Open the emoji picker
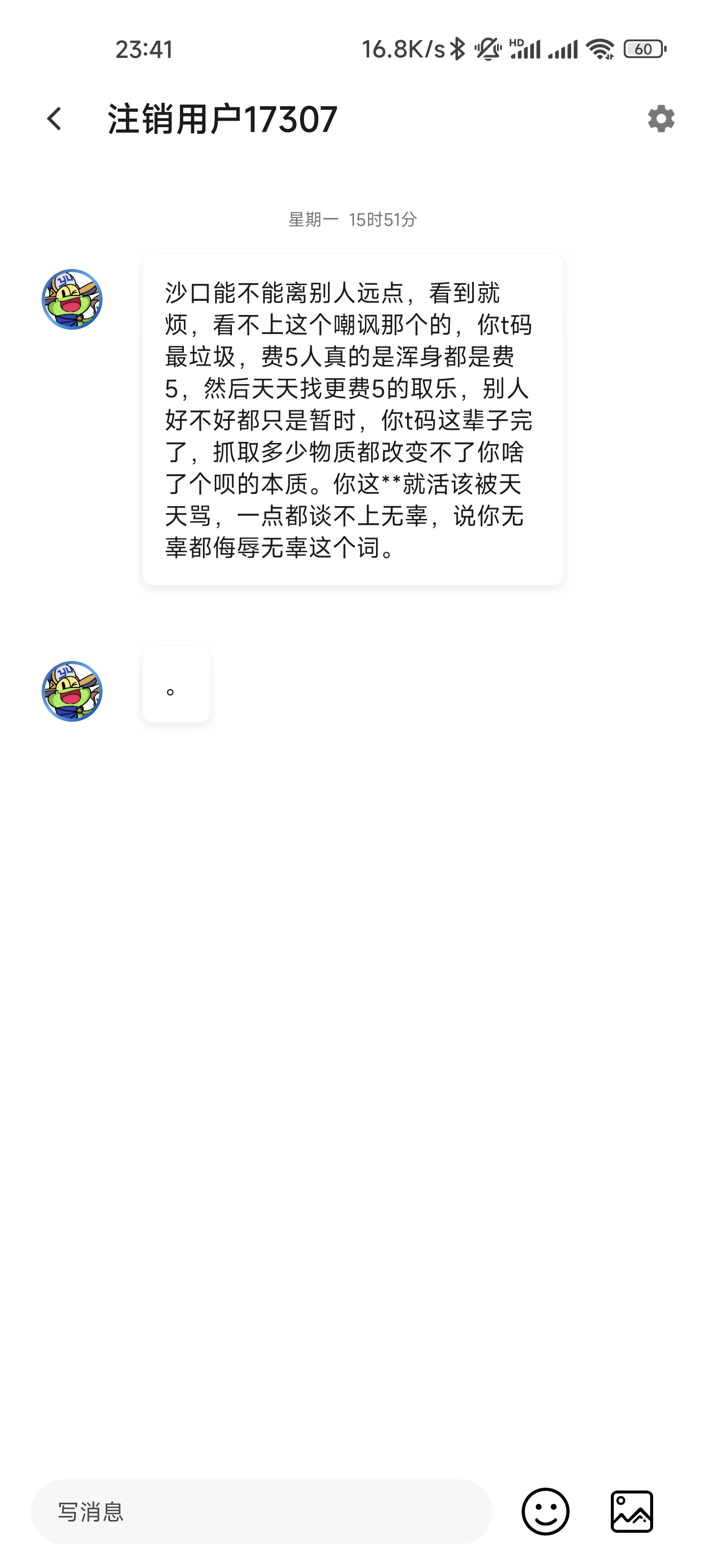706x1568 pixels. (x=545, y=1511)
